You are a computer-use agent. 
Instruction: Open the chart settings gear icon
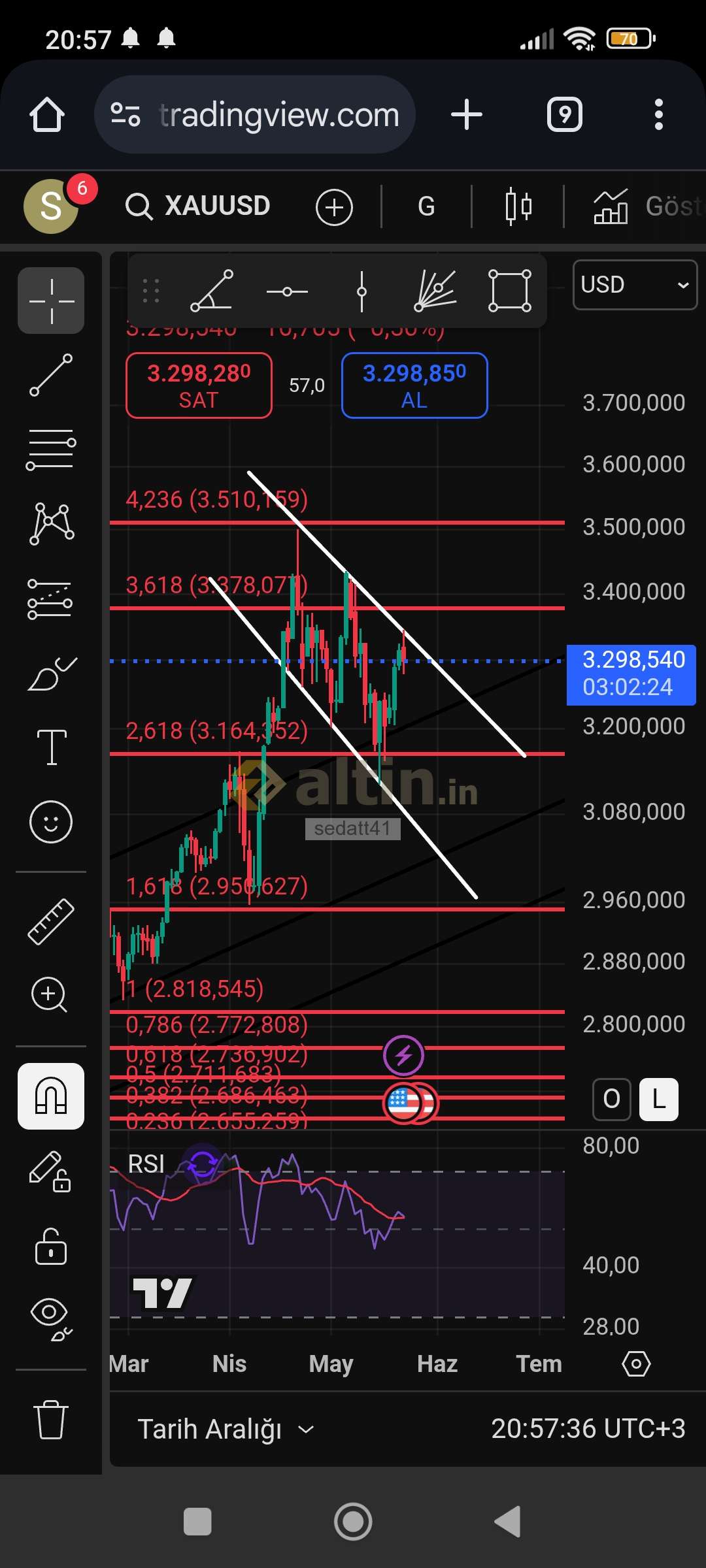click(636, 1364)
